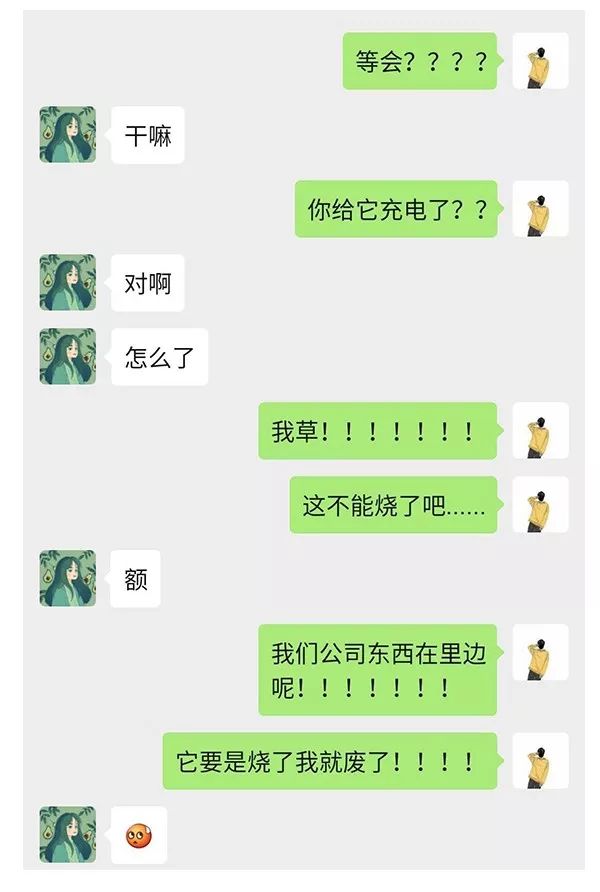Viewport: 600px width, 892px height.
Task: Open the contact avatar next to "对啊"
Action: (68, 283)
